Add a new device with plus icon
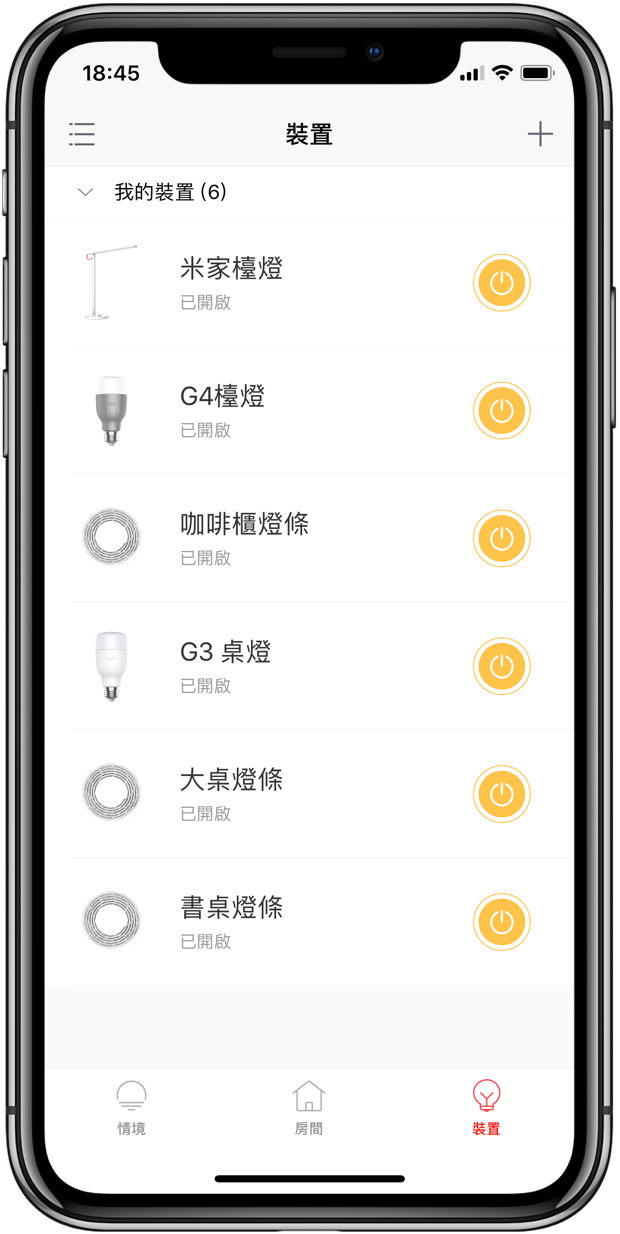This screenshot has width=620, height=1234. coord(540,134)
